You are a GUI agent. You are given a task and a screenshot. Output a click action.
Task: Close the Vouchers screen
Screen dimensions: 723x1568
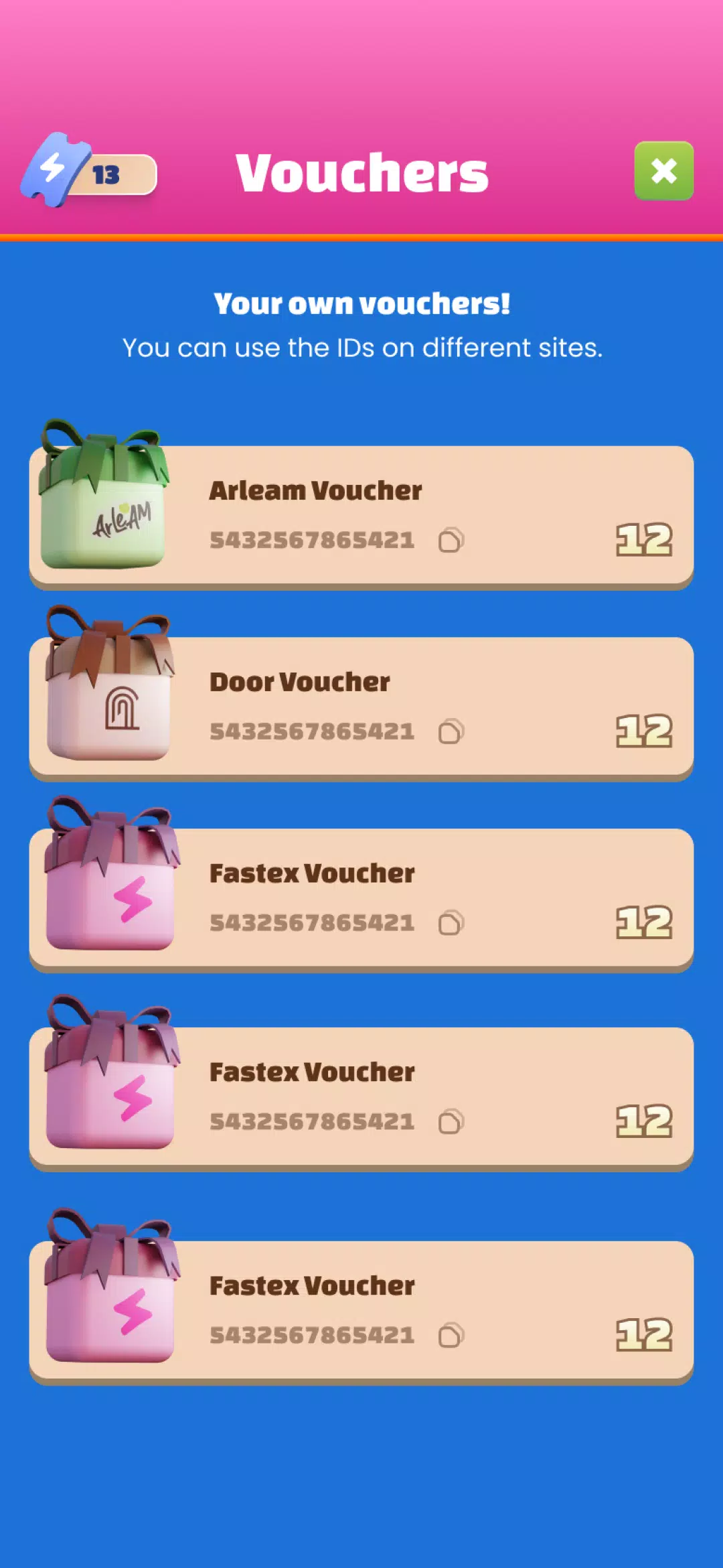(663, 171)
